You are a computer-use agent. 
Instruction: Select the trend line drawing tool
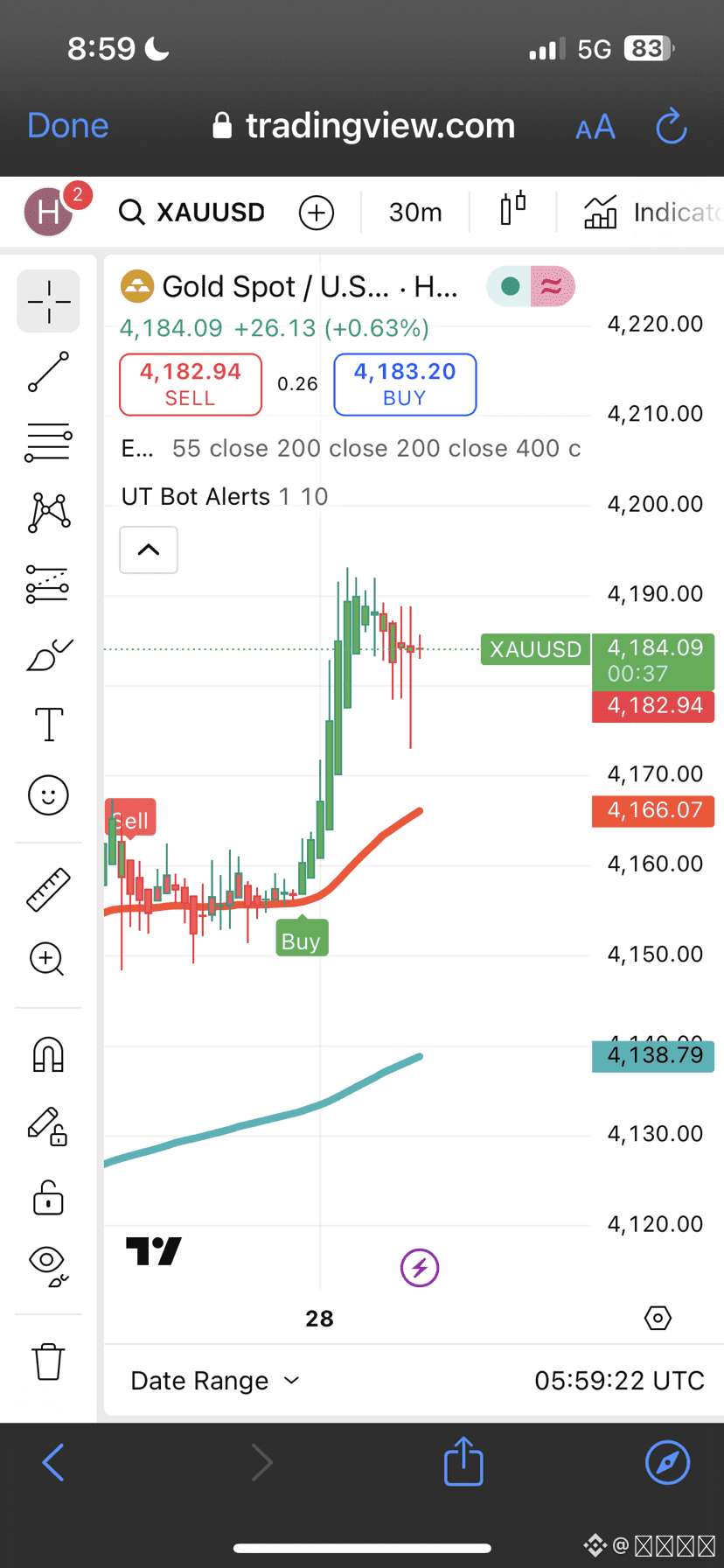tap(48, 372)
